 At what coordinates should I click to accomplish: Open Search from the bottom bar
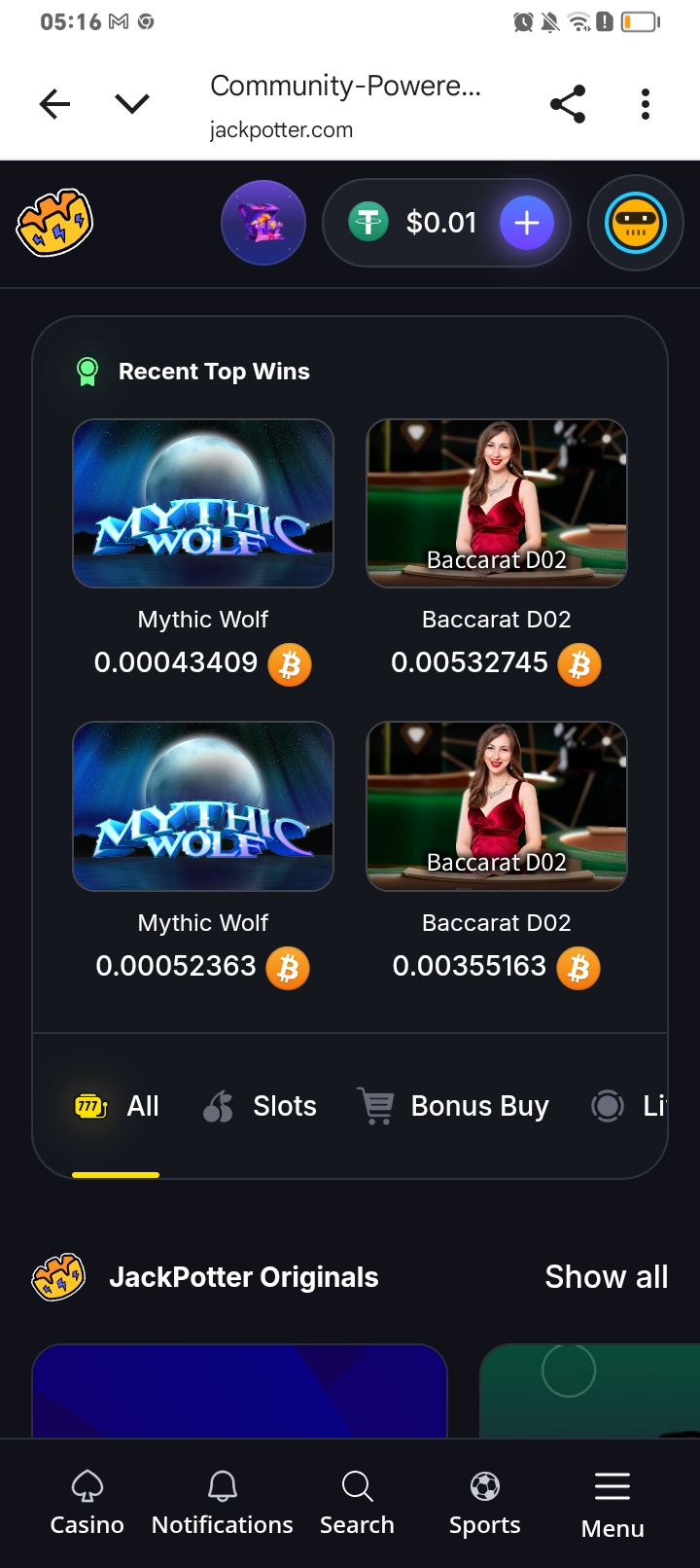(357, 1503)
